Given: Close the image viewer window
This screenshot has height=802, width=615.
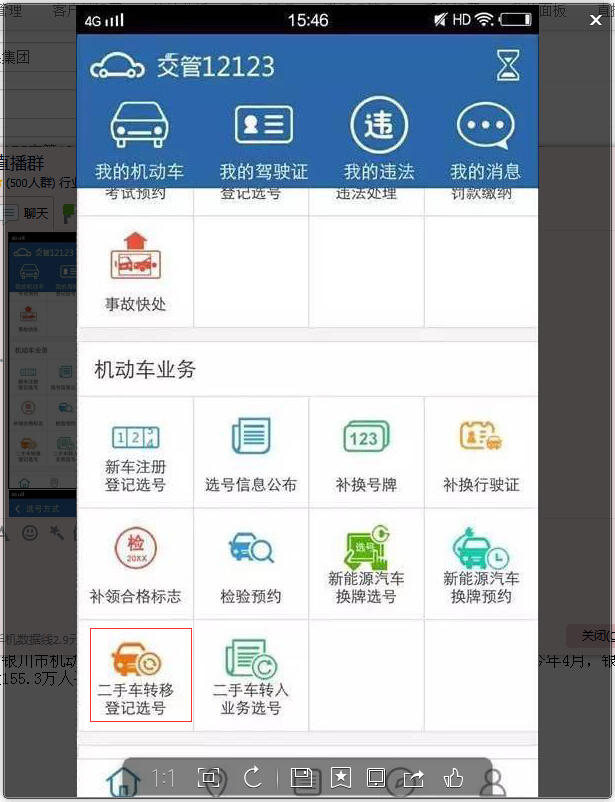Looking at the screenshot, I should point(597,20).
